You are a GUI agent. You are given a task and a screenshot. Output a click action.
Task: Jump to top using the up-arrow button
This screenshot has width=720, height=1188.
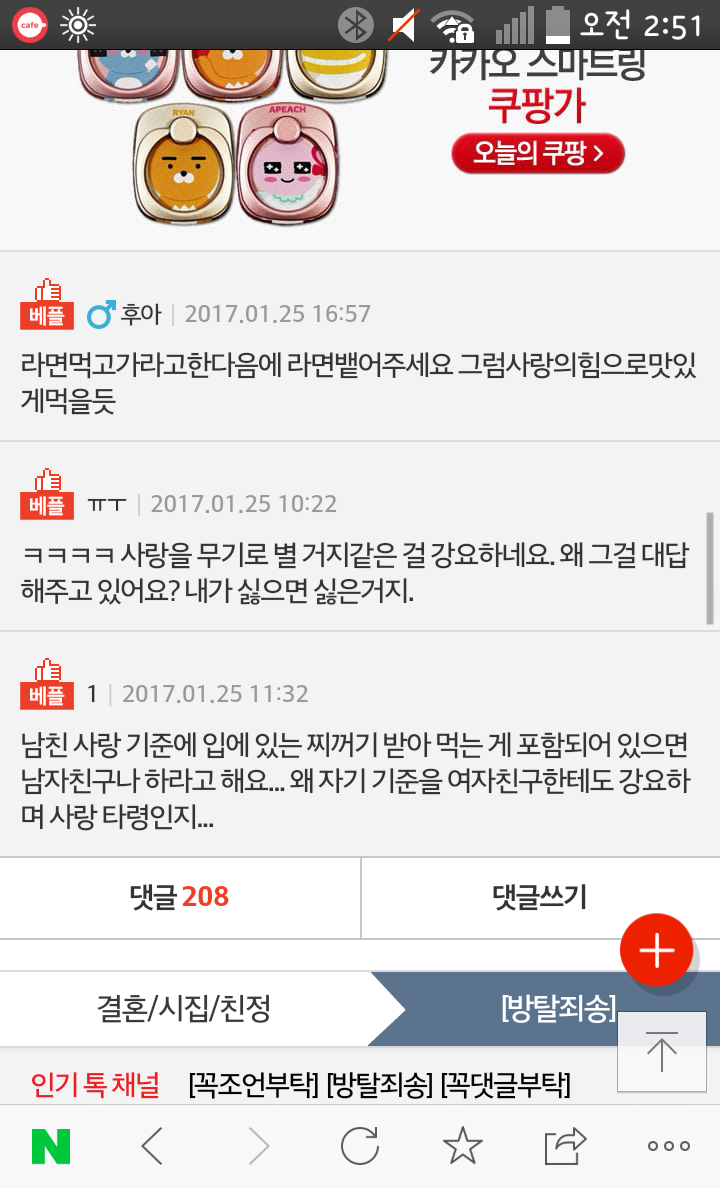coord(660,1051)
